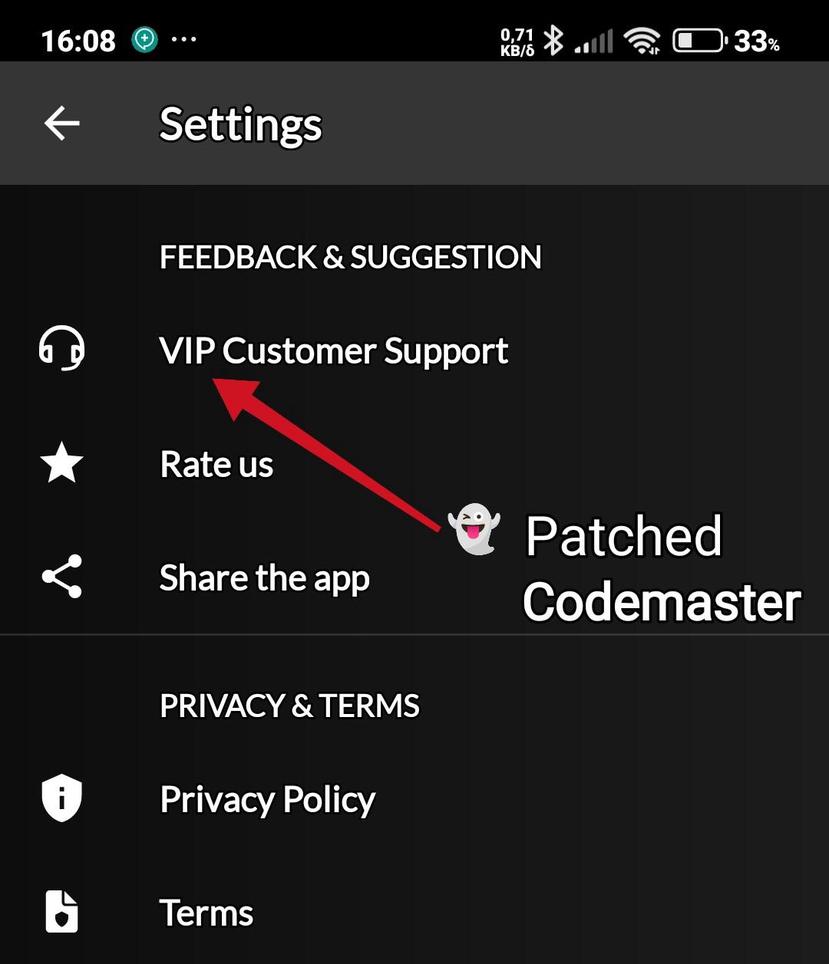Open the Privacy Policy page
This screenshot has height=964, width=829.
tap(267, 799)
